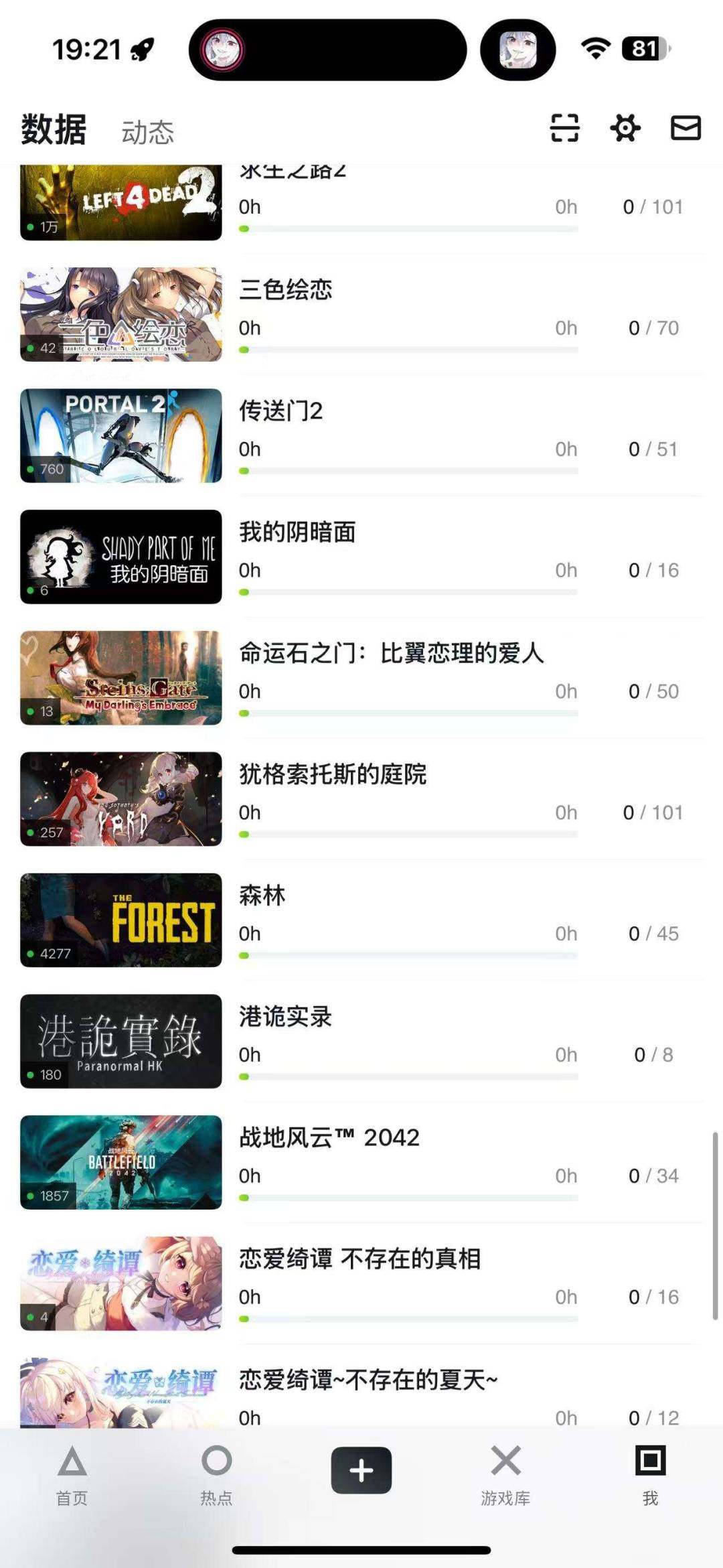Tap the Left 4 Dead 2 progress bar
The height and width of the screenshot is (1568, 723).
tap(407, 228)
